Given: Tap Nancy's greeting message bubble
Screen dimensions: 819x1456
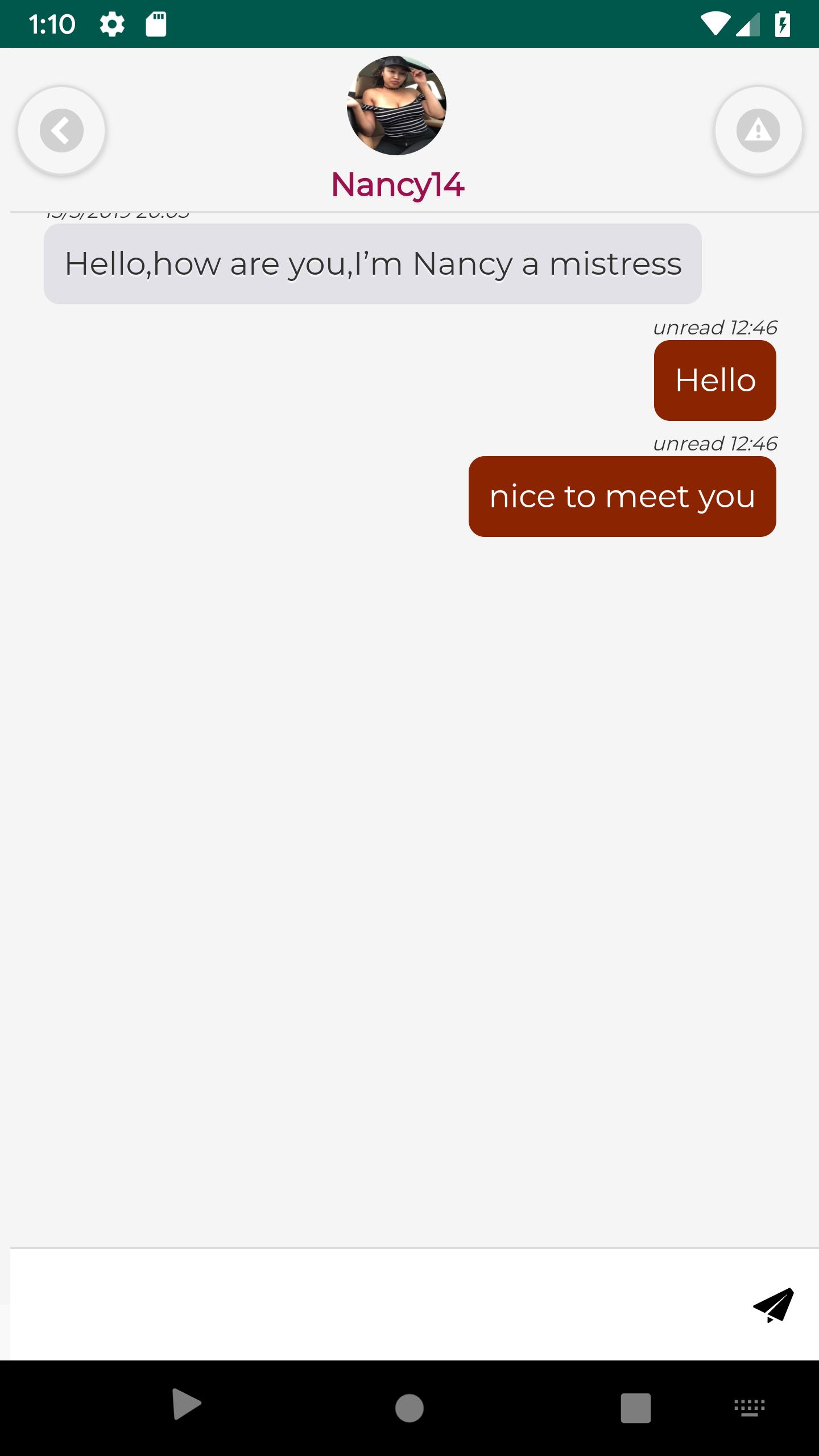Looking at the screenshot, I should point(373,262).
